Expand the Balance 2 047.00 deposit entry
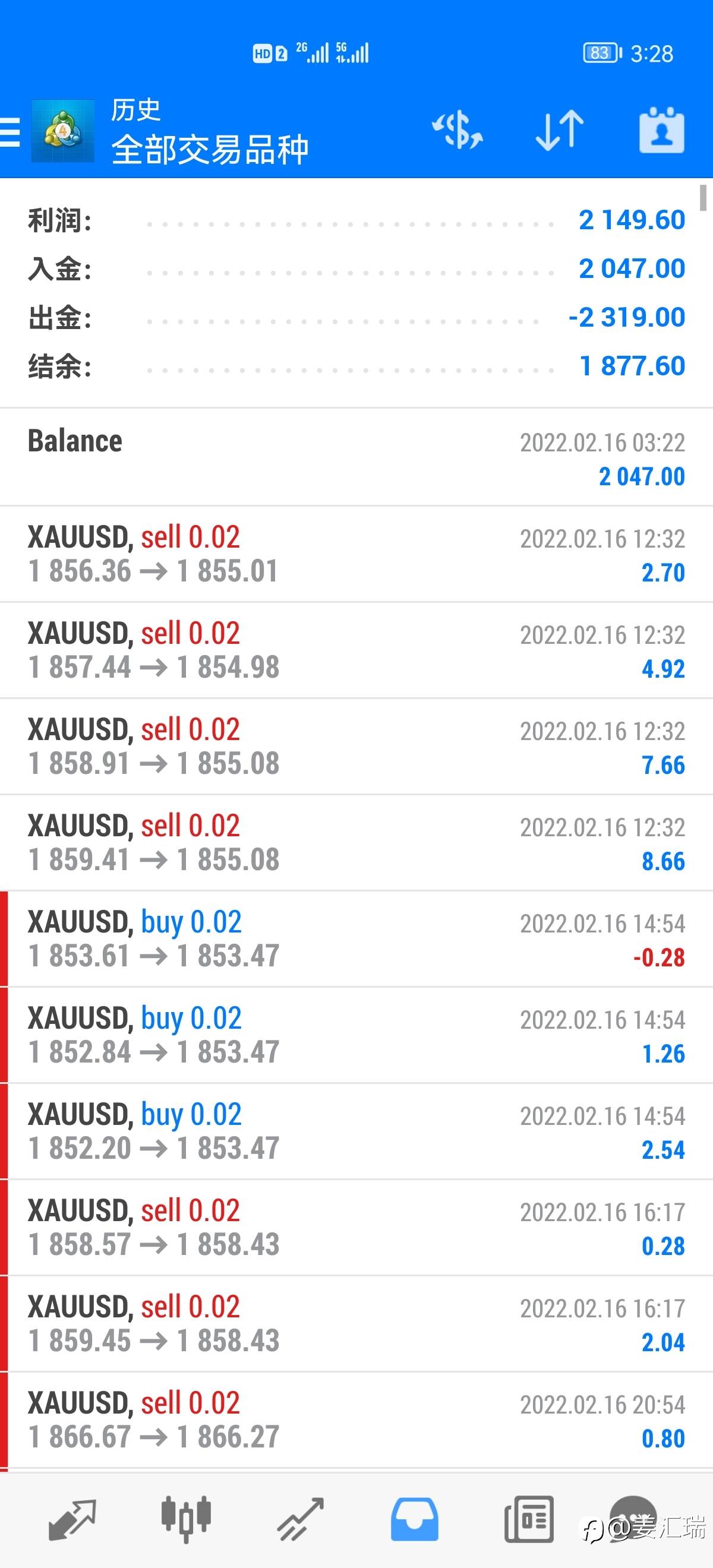Screen dimensions: 713x1568 coord(356,458)
